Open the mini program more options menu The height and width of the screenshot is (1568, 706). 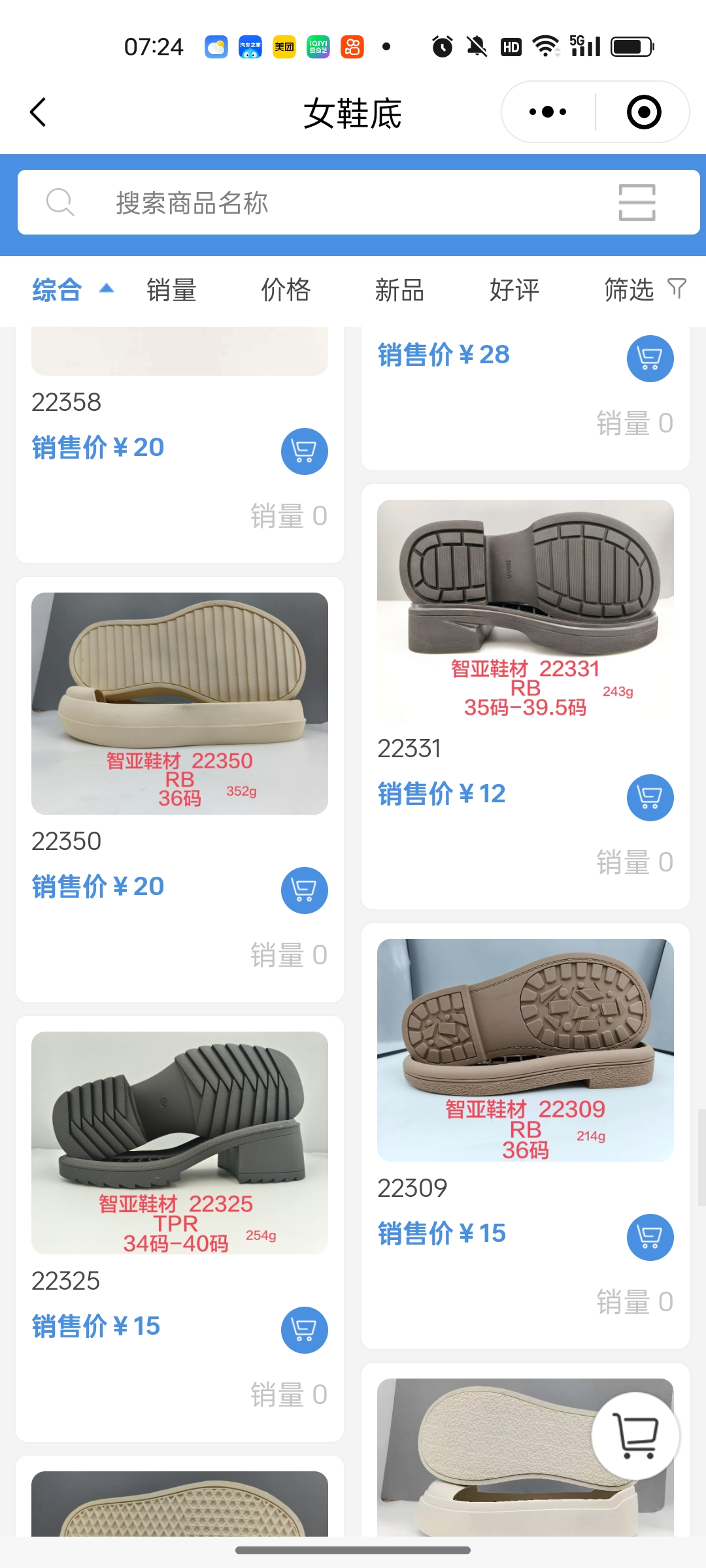[548, 112]
